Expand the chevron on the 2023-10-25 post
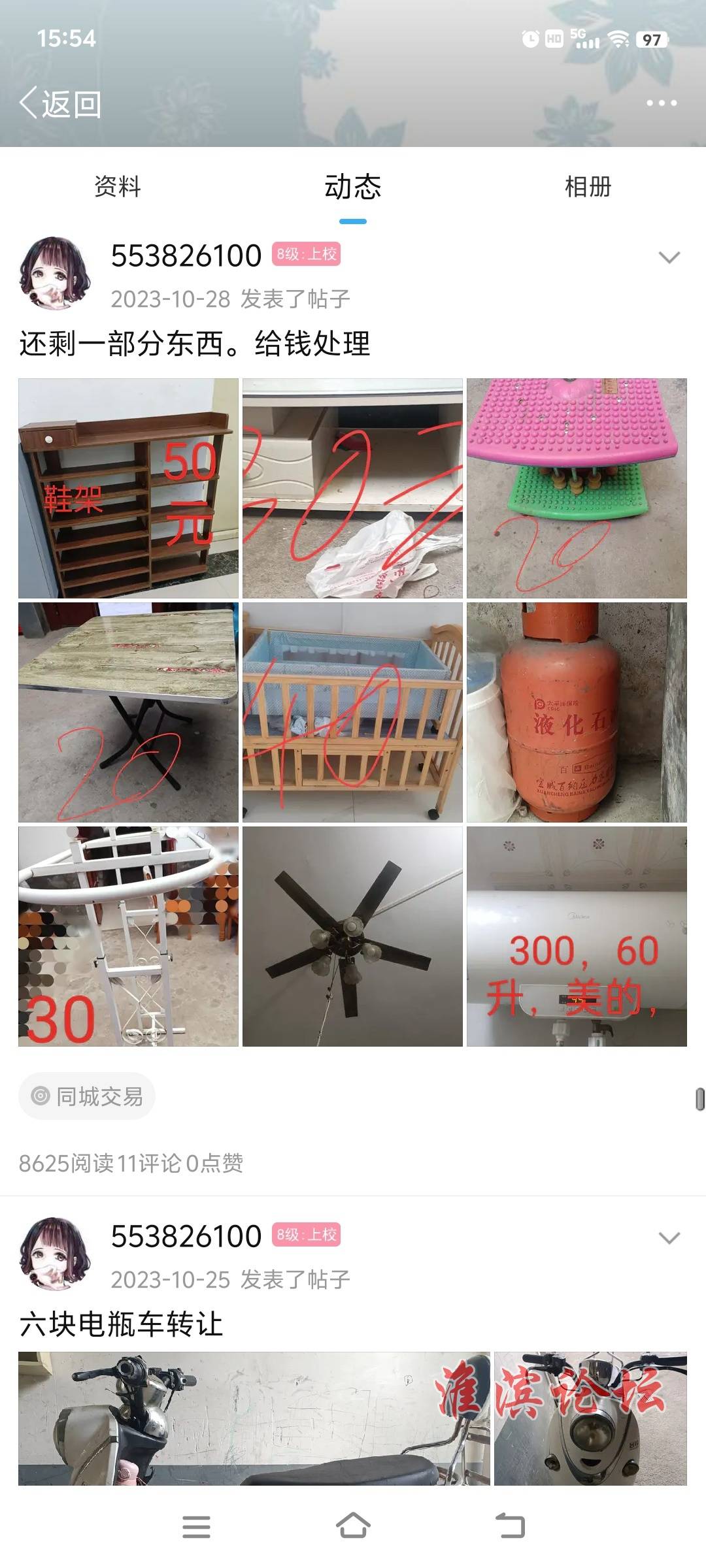 (x=669, y=1238)
